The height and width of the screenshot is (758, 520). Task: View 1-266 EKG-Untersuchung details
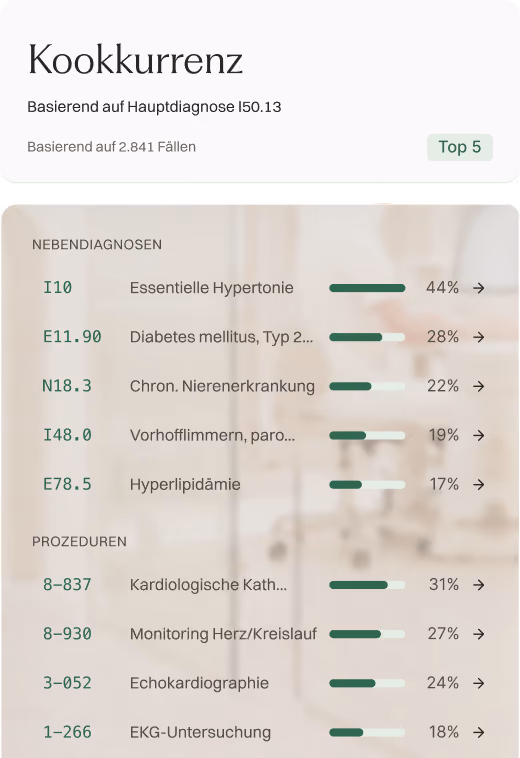(260, 732)
